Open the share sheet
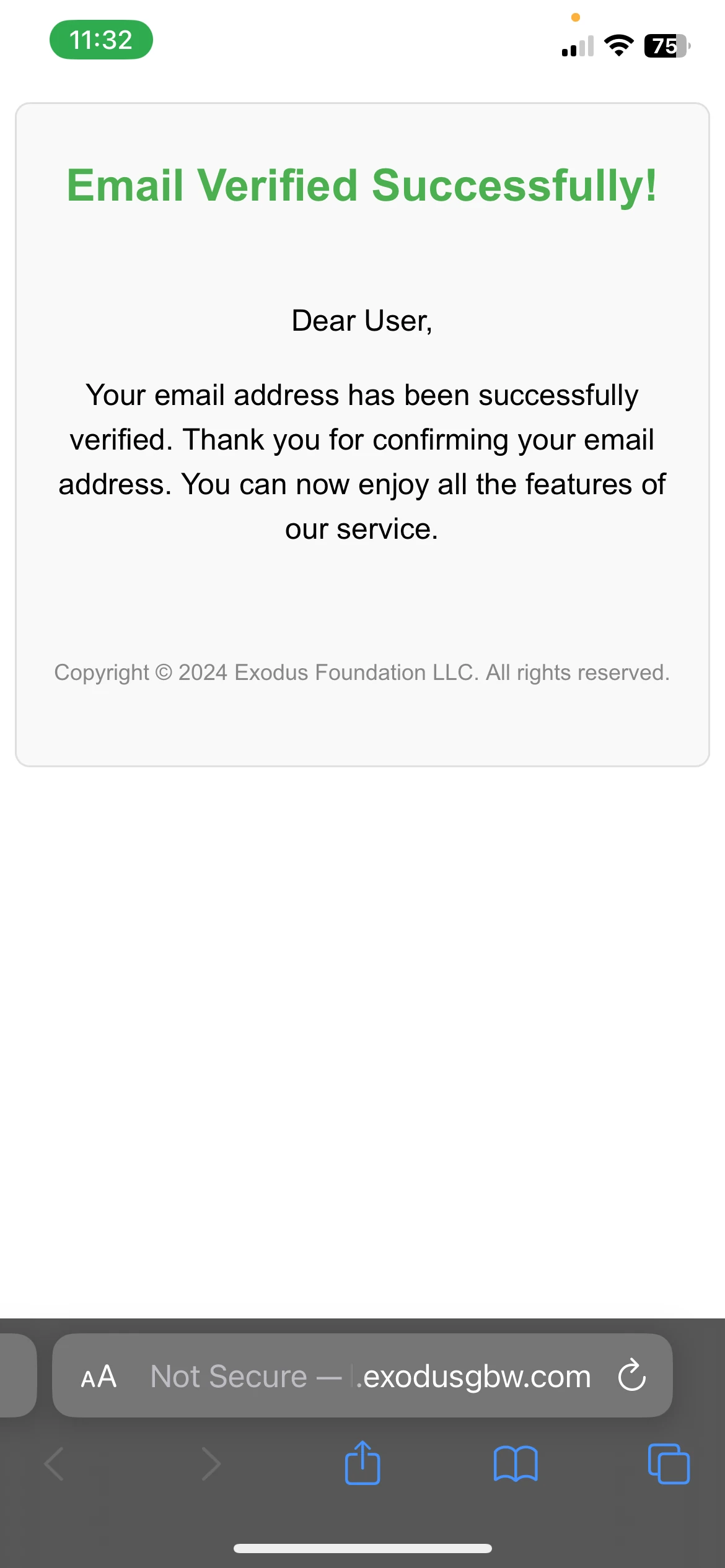 [362, 1463]
